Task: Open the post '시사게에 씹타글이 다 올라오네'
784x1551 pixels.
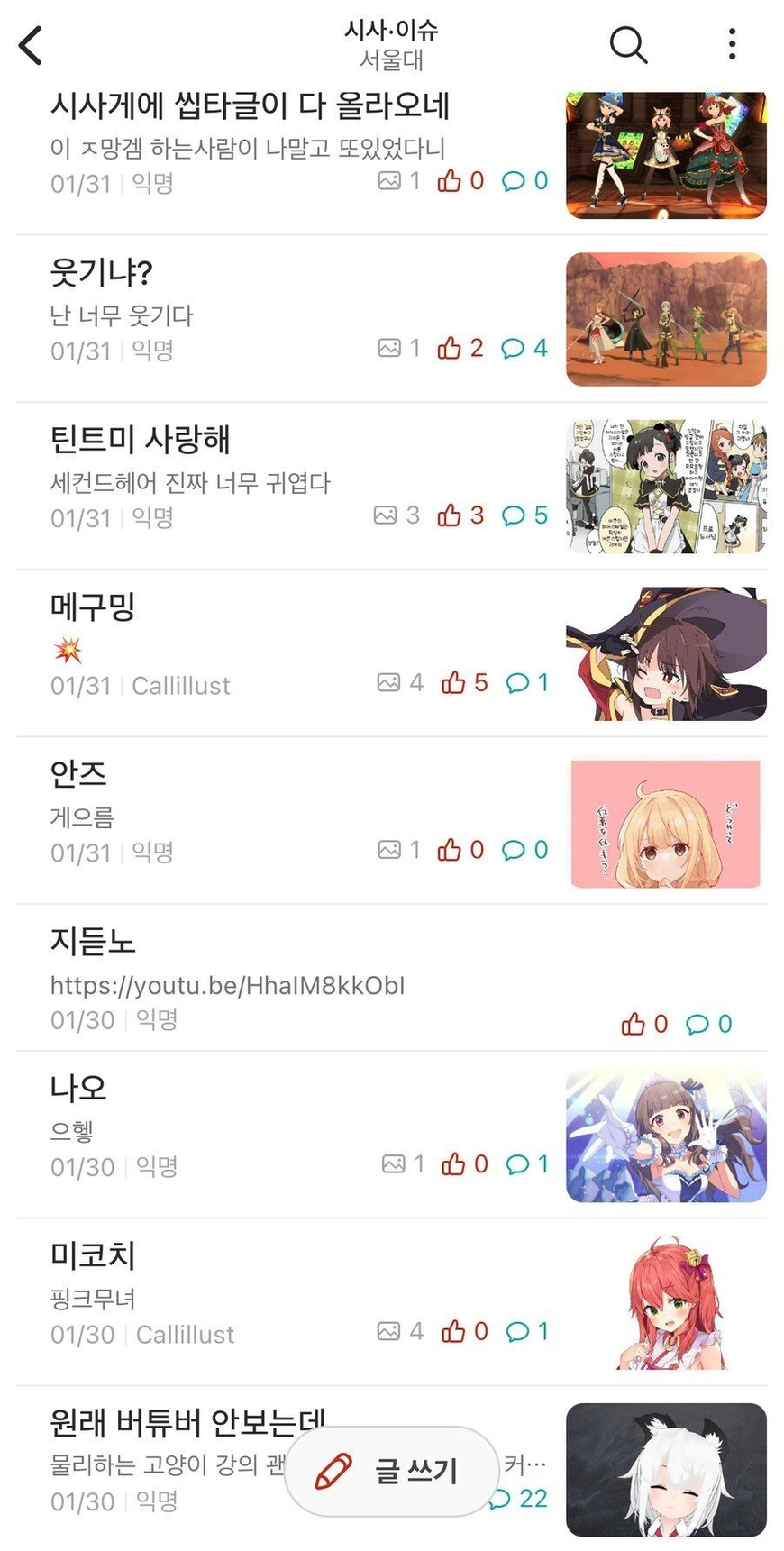Action: [x=250, y=106]
